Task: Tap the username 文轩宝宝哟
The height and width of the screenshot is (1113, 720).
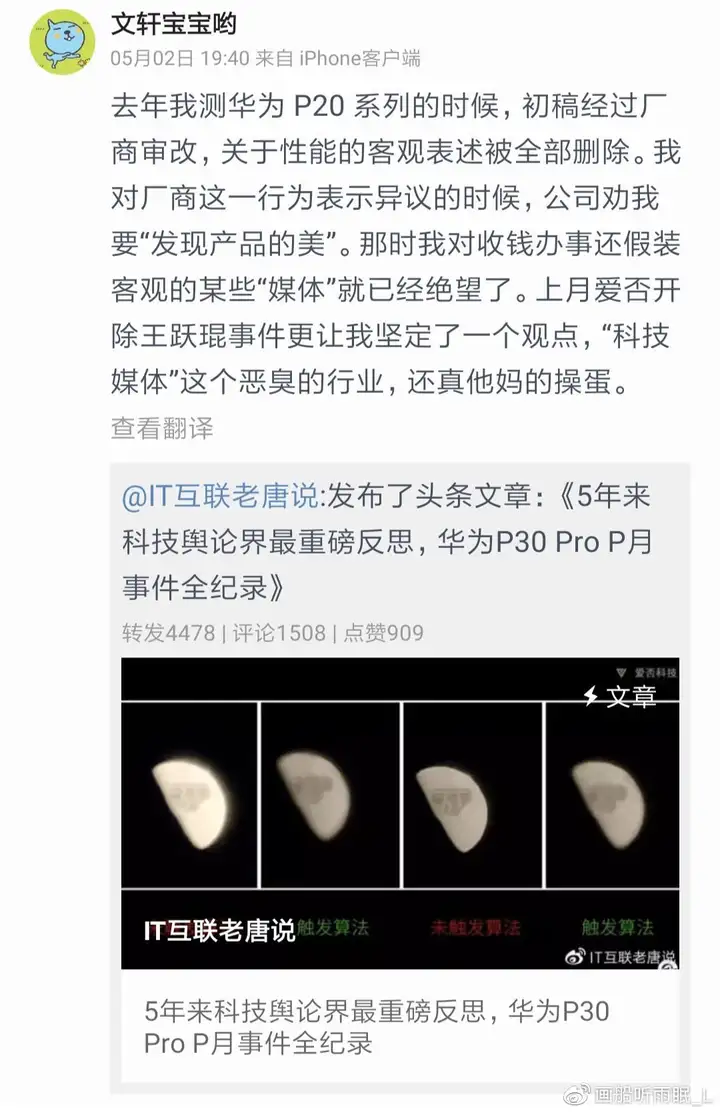Action: (x=173, y=22)
